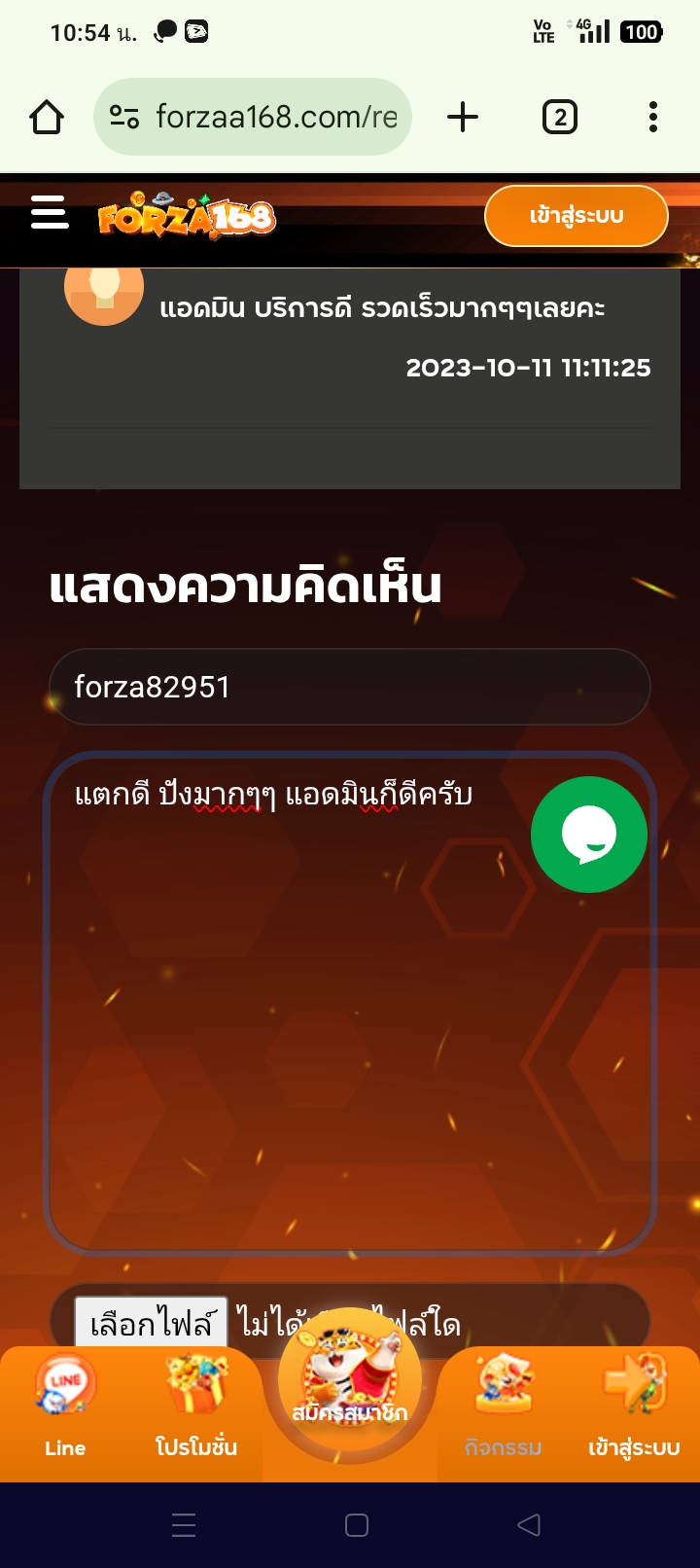Focus the comment text area
Screen dimensions: 700x1568
point(349,1003)
